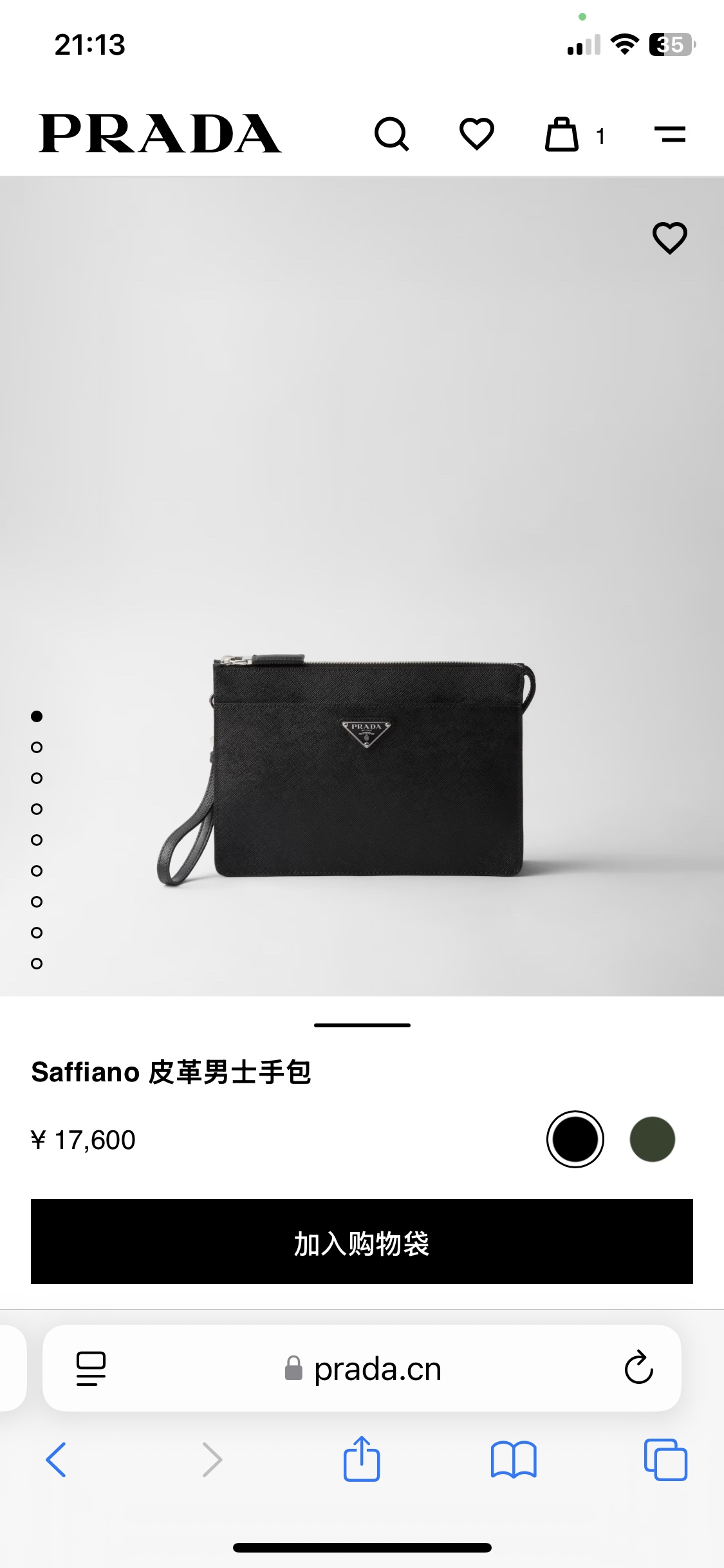Open the shopping bag with 1 item
The height and width of the screenshot is (1568, 724).
(x=574, y=134)
